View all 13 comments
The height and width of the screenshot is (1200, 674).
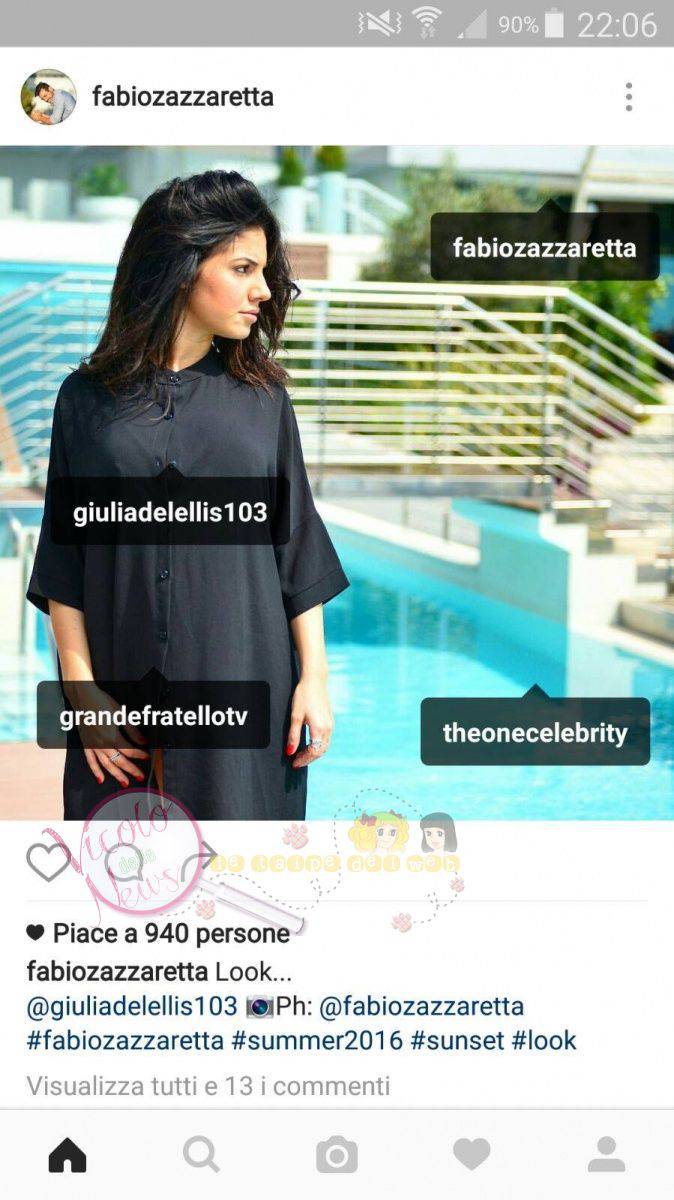(208, 1085)
